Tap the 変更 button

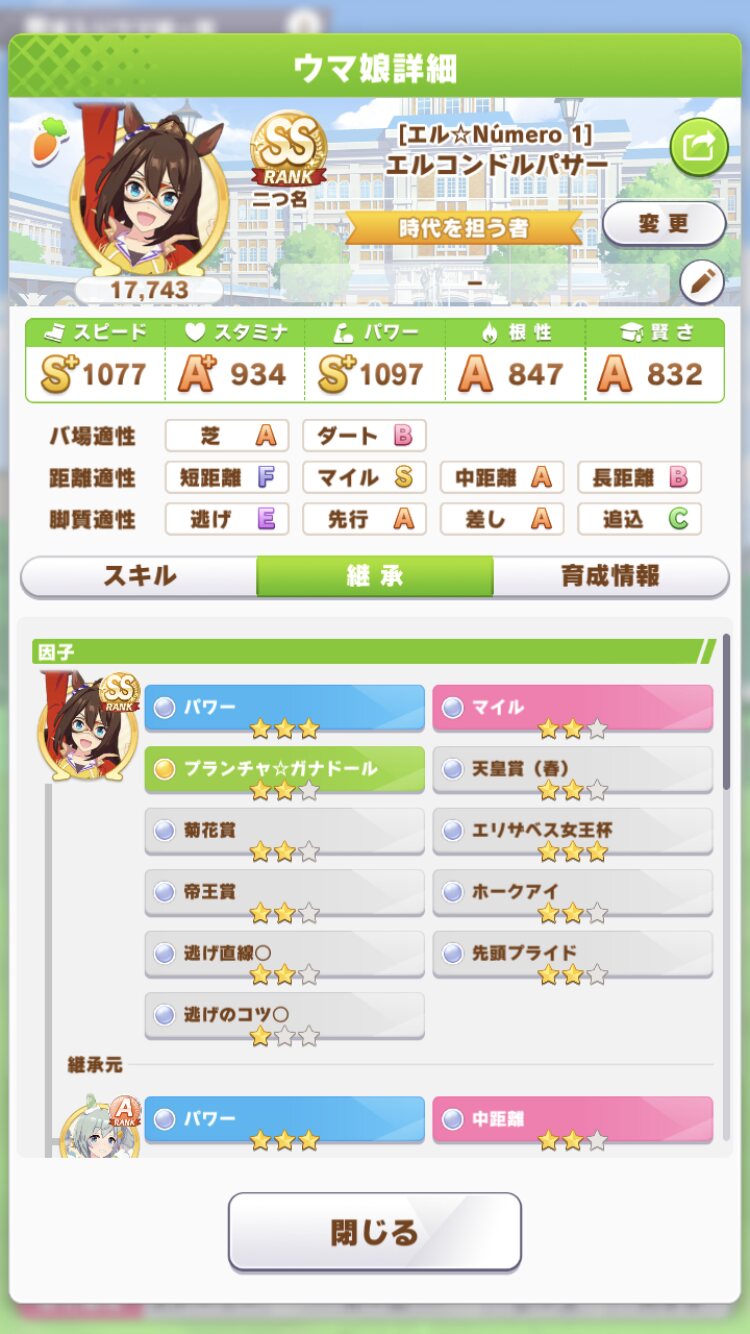[663, 223]
